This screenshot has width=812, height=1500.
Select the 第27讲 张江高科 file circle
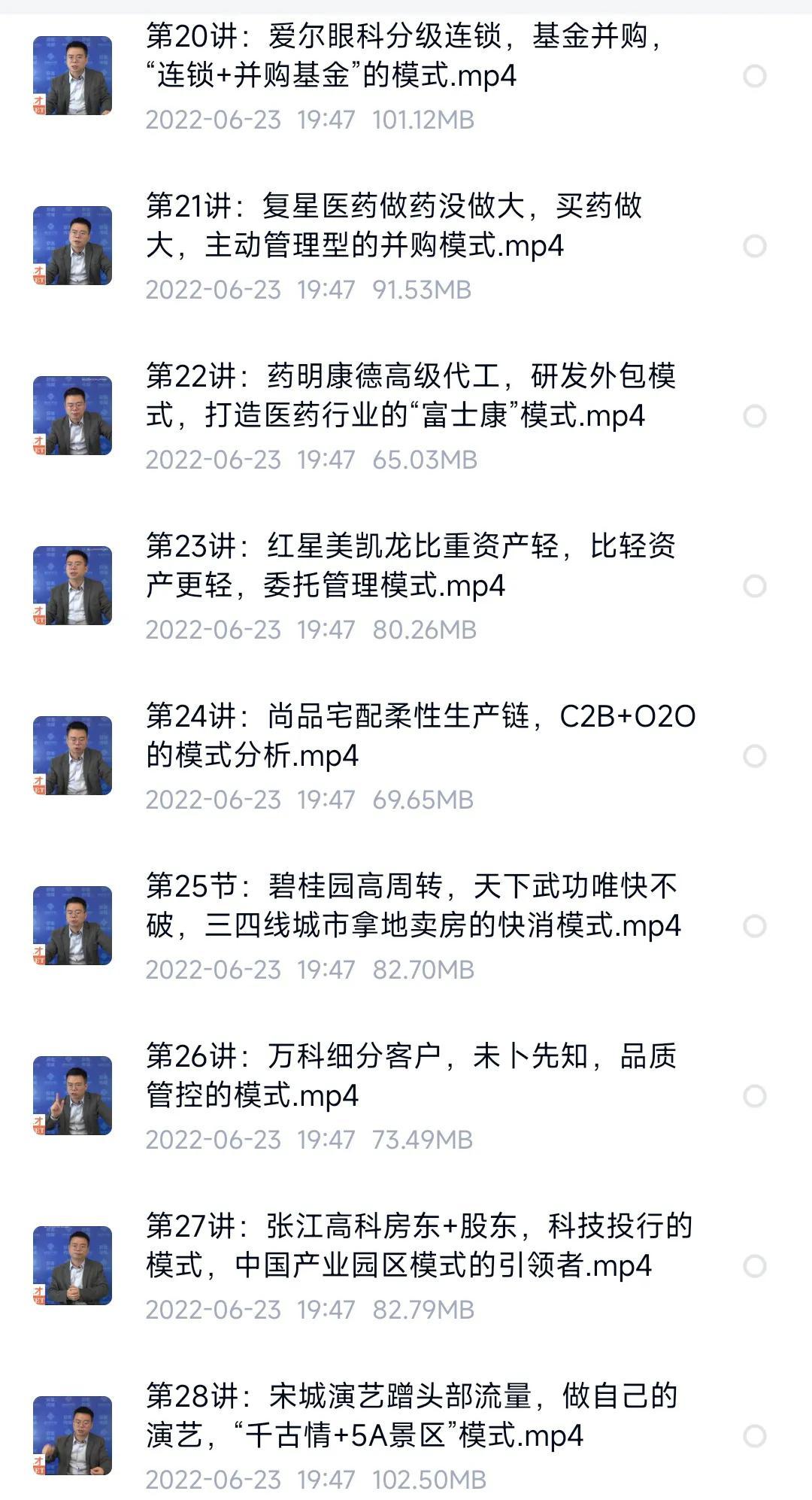click(x=754, y=1266)
